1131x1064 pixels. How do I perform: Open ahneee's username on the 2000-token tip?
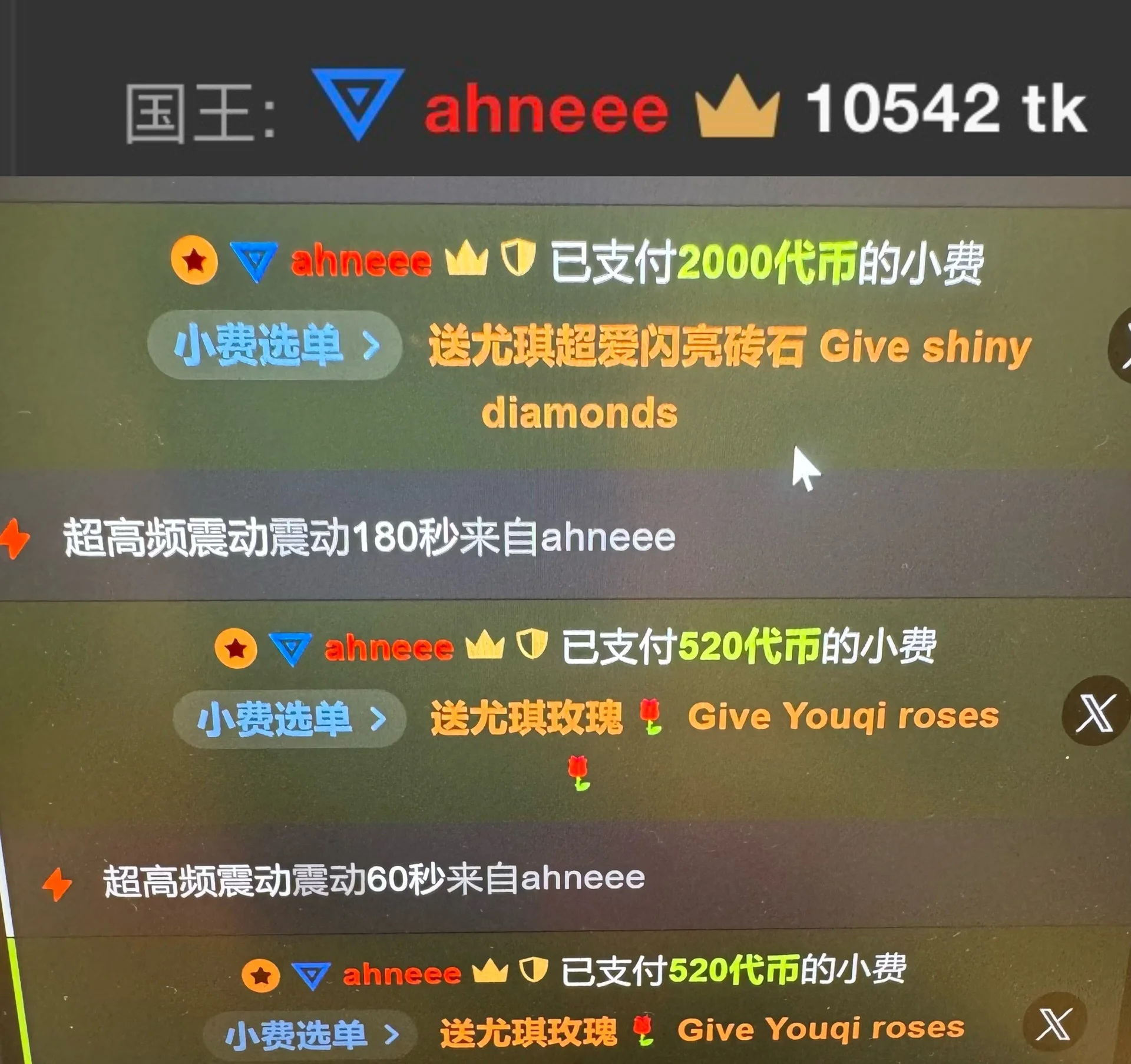point(361,261)
